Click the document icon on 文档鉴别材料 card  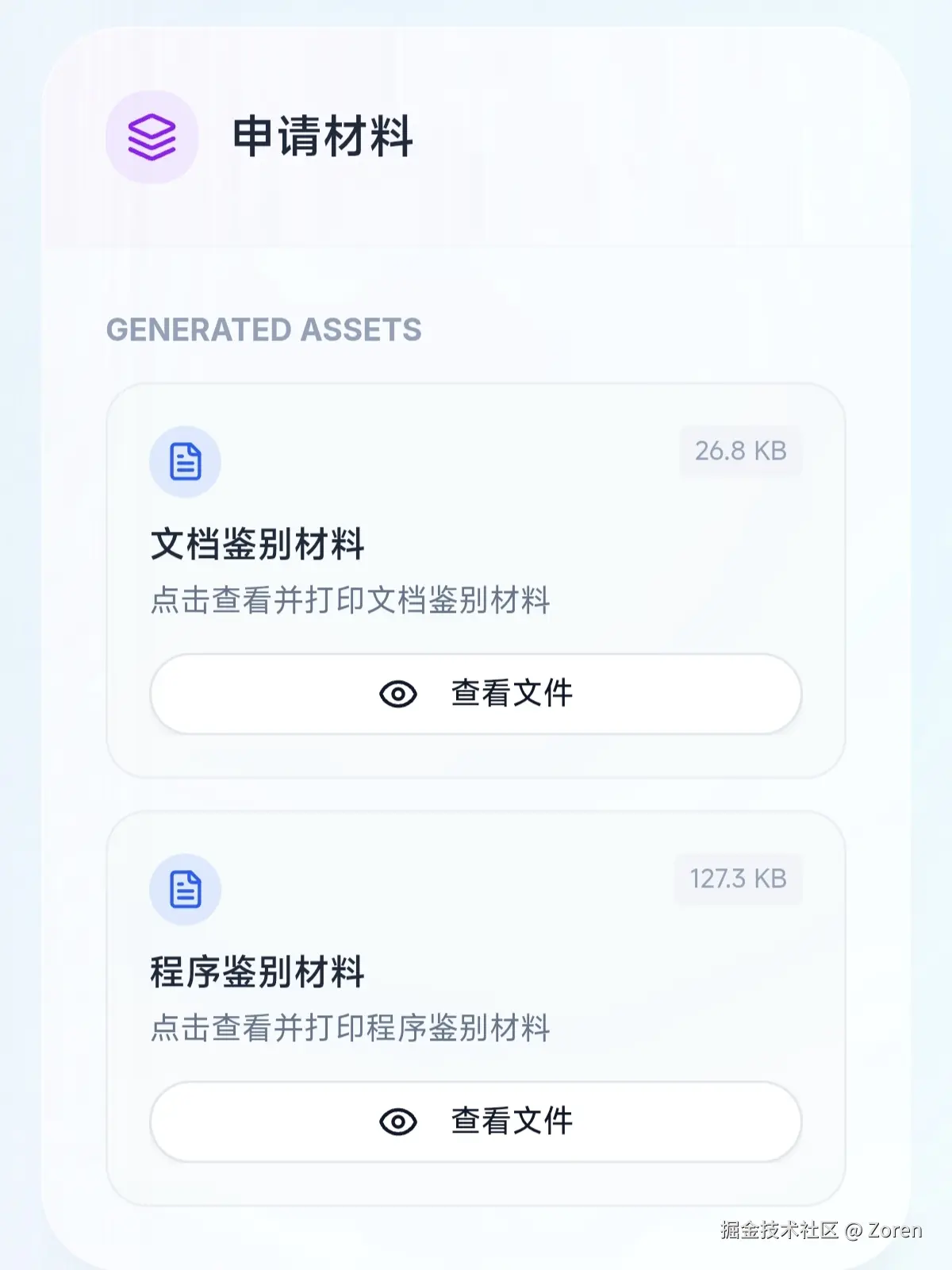pos(185,463)
